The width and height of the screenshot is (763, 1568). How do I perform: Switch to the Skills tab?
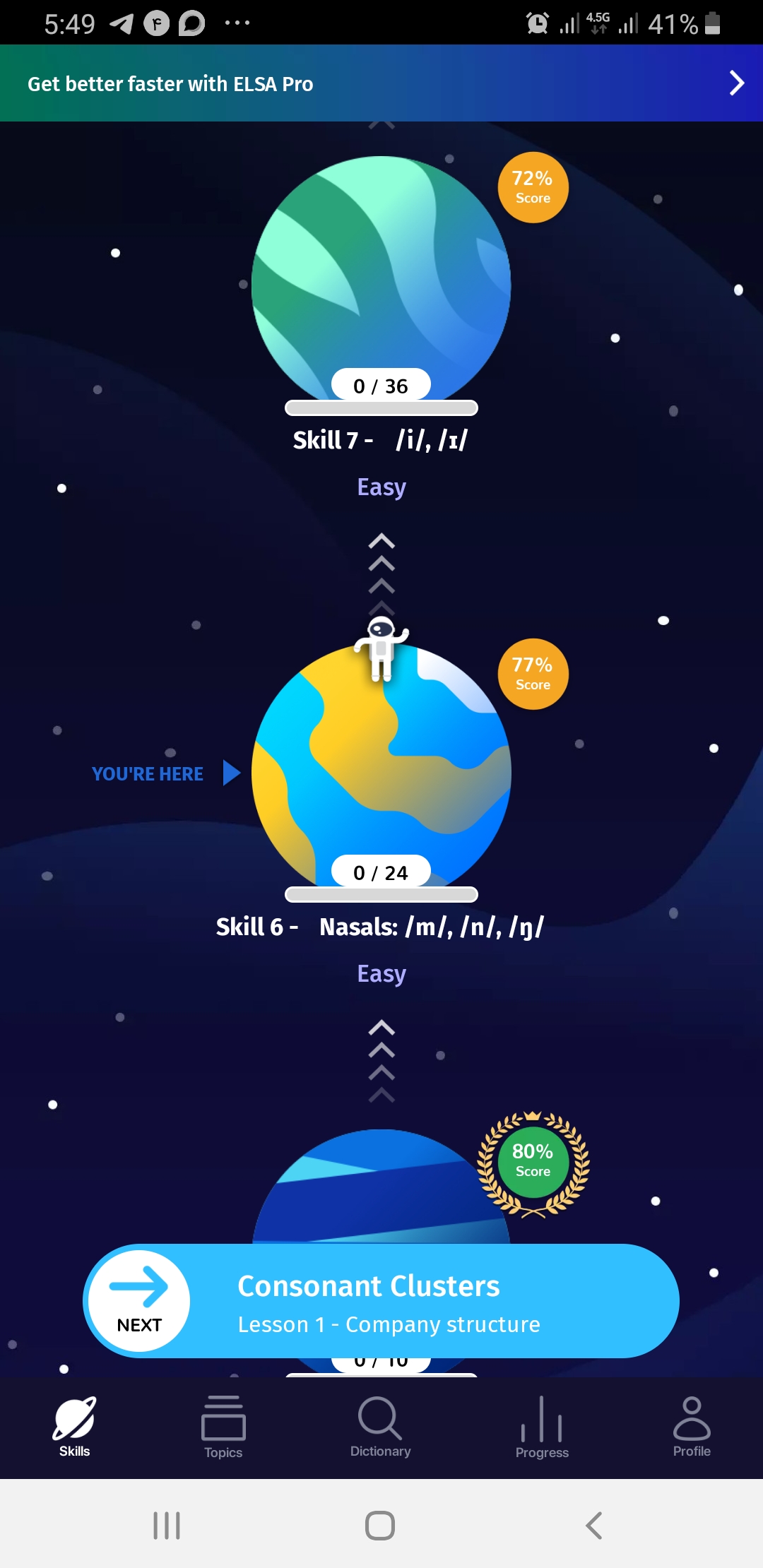(74, 1427)
